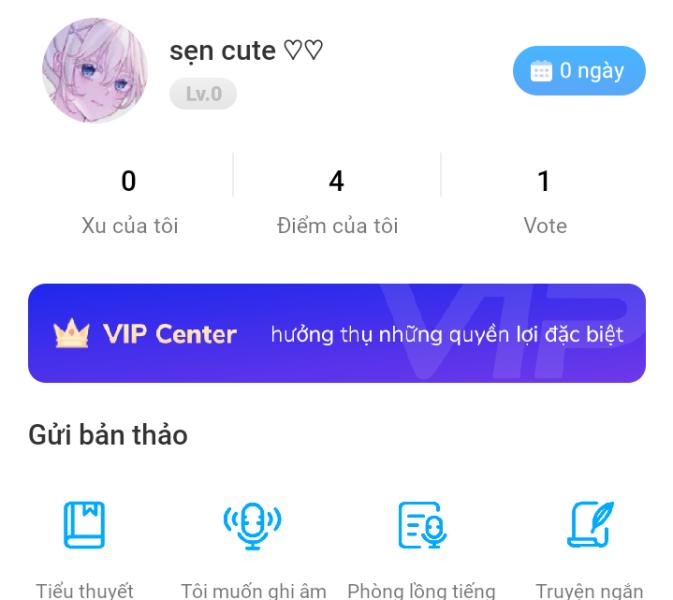This screenshot has height=600, width=673.
Task: Open Phòng lồng tiếng
Action: (x=420, y=547)
